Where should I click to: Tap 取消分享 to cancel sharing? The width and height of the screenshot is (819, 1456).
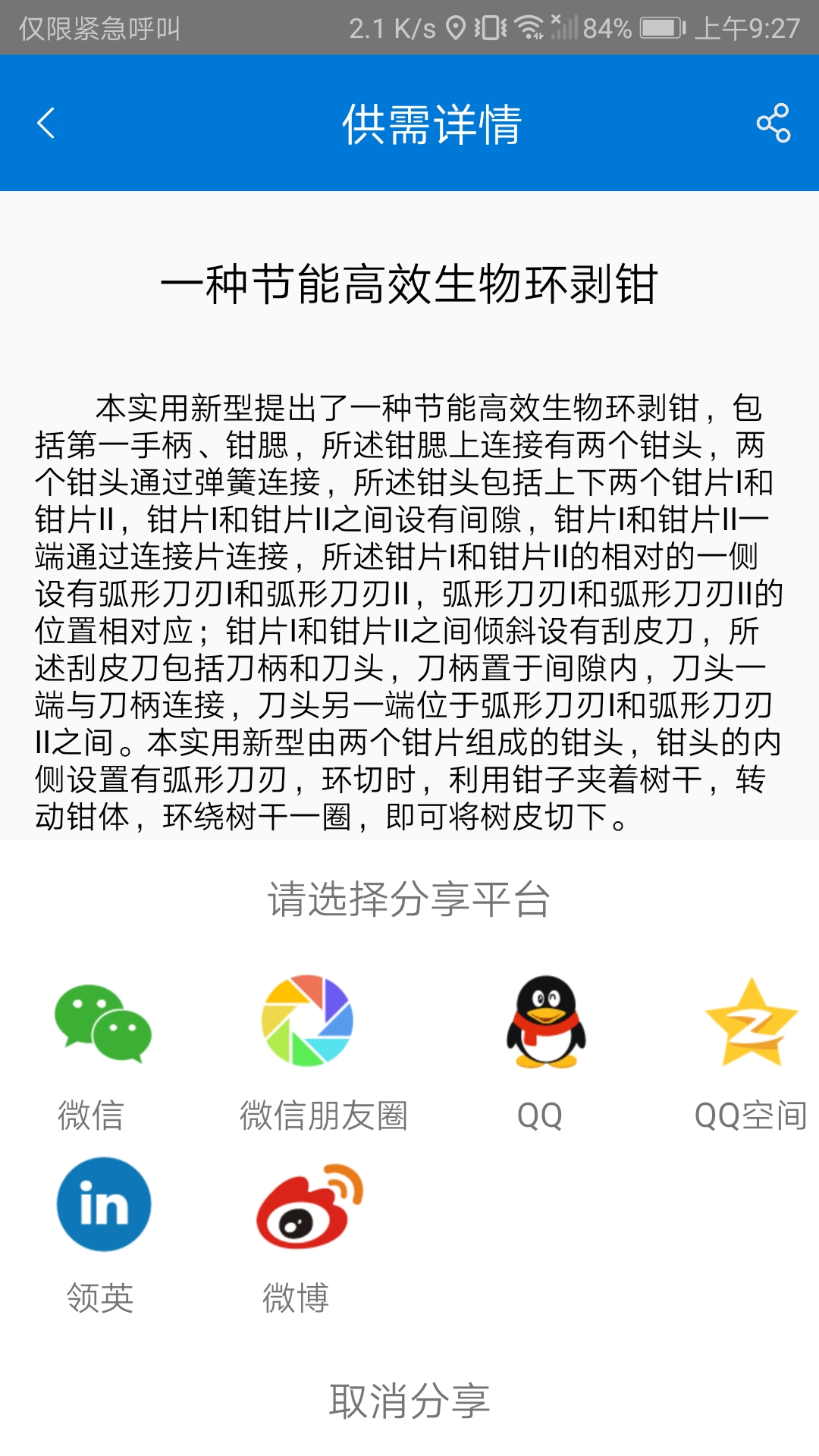point(409,1401)
